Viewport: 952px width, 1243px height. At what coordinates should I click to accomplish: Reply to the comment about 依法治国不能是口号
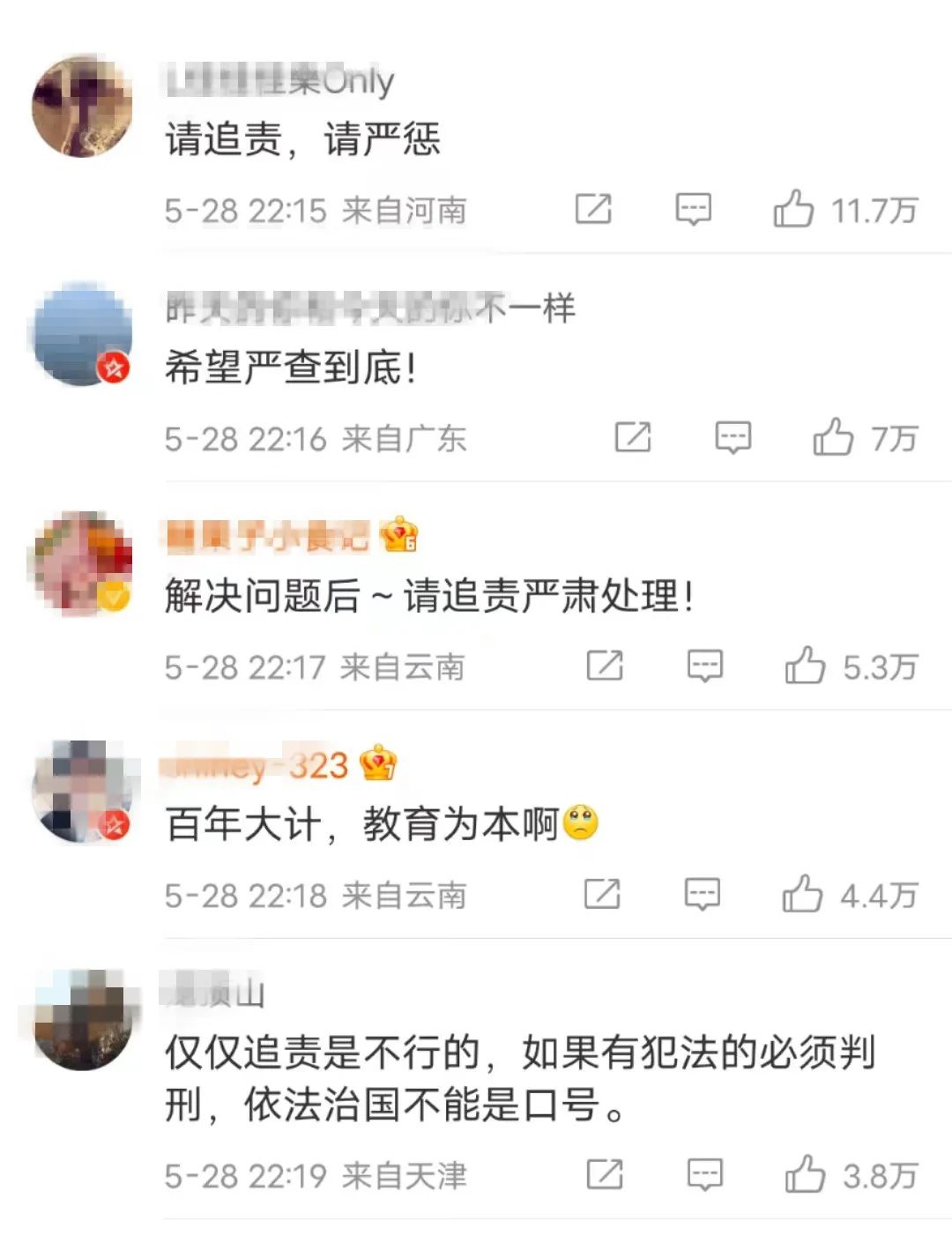pos(704,1174)
